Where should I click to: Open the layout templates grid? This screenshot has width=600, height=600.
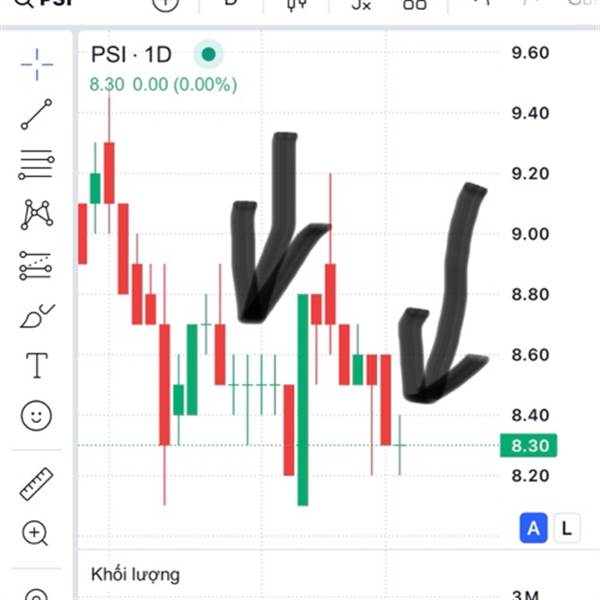(x=415, y=4)
